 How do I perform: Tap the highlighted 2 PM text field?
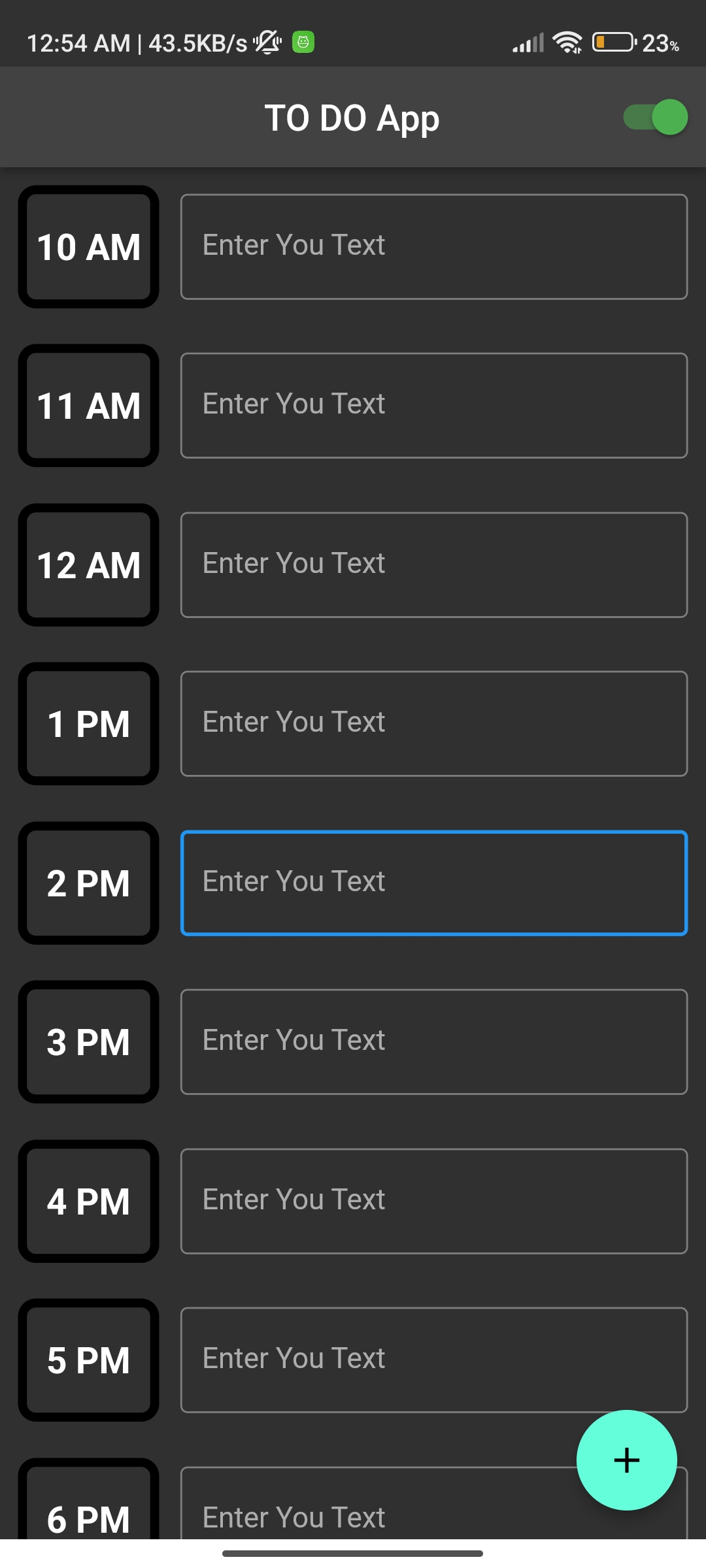pyautogui.click(x=434, y=883)
